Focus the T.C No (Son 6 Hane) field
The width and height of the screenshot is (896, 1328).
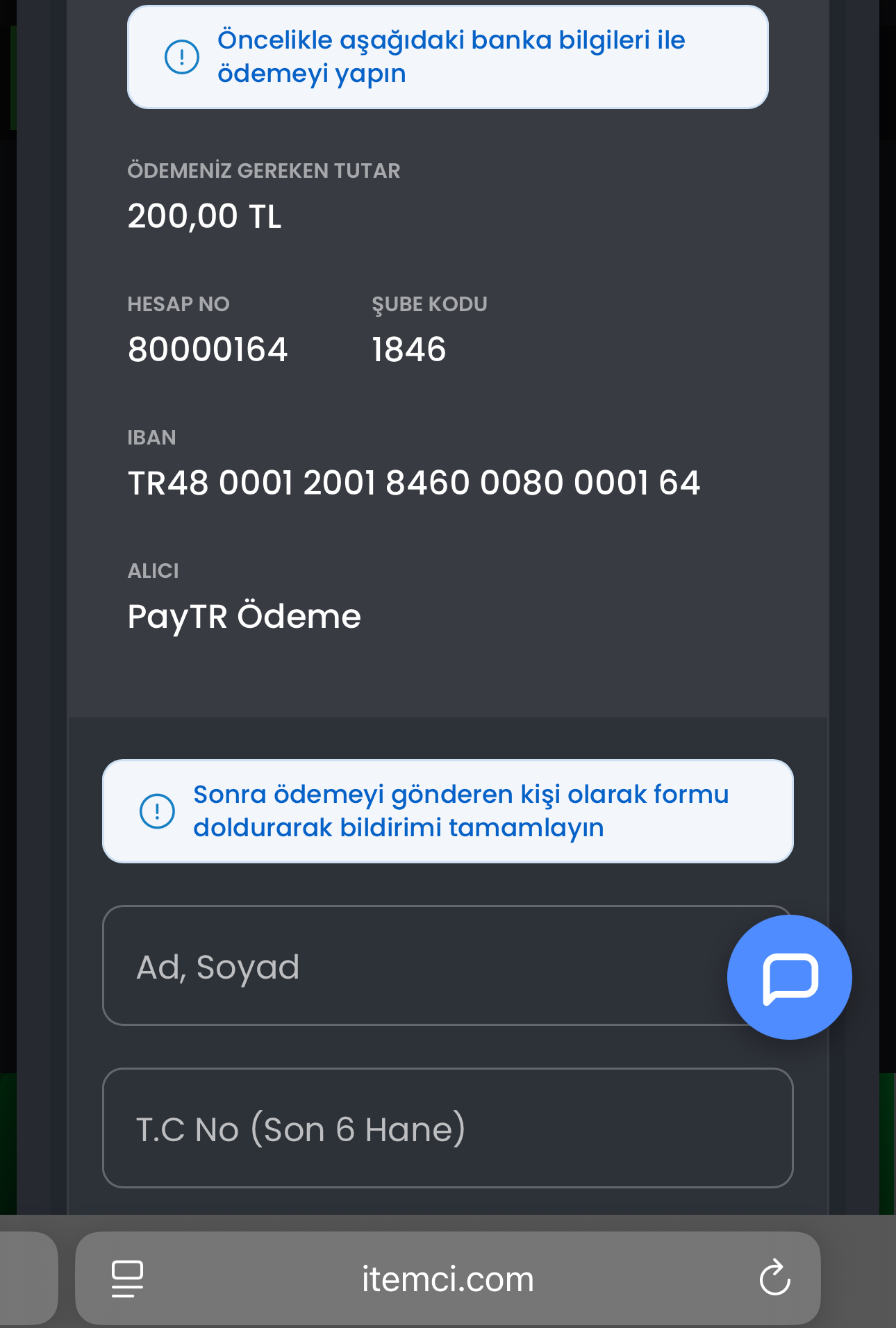point(447,1128)
